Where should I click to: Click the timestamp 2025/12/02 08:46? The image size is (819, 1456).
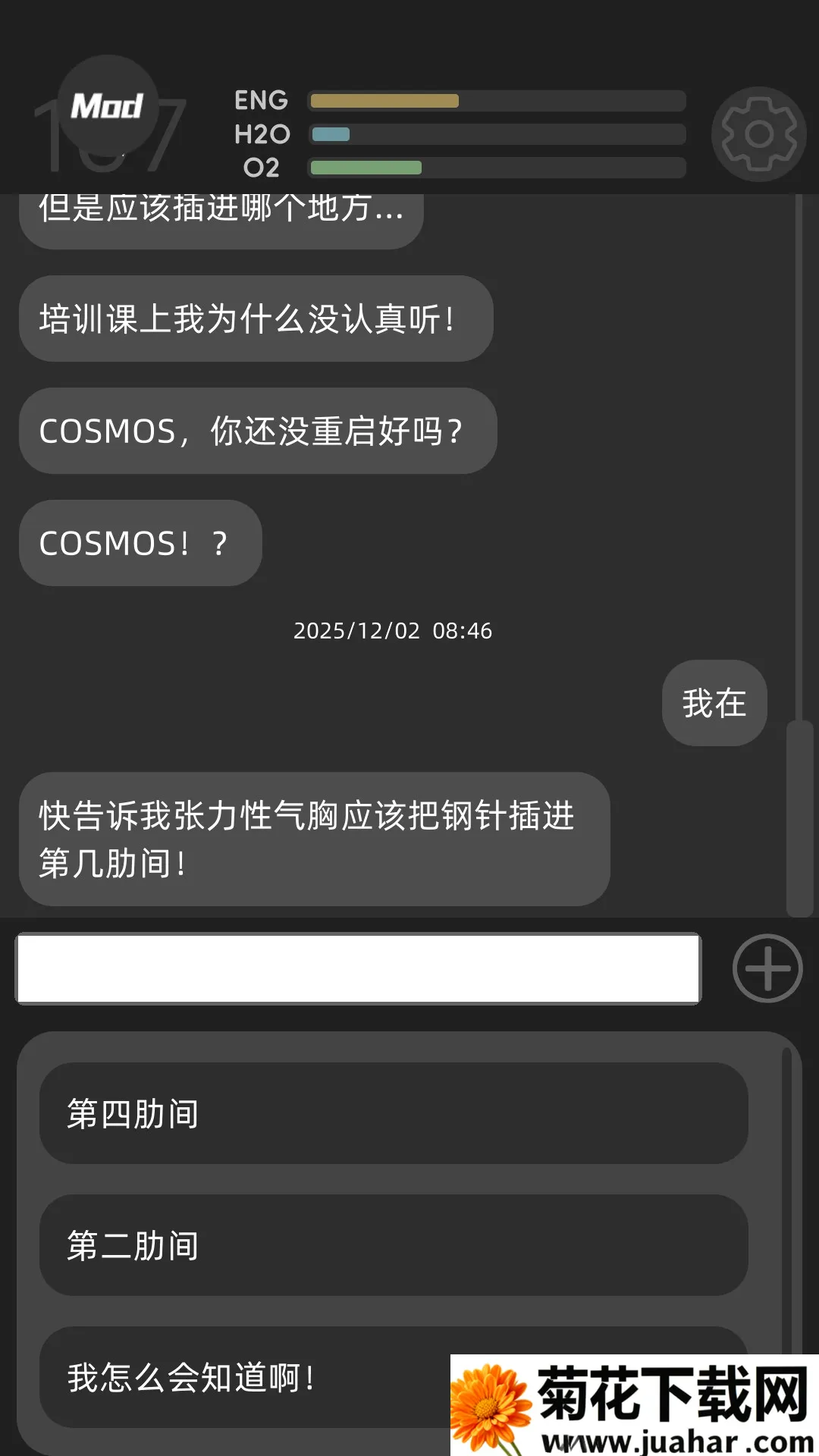tap(394, 629)
